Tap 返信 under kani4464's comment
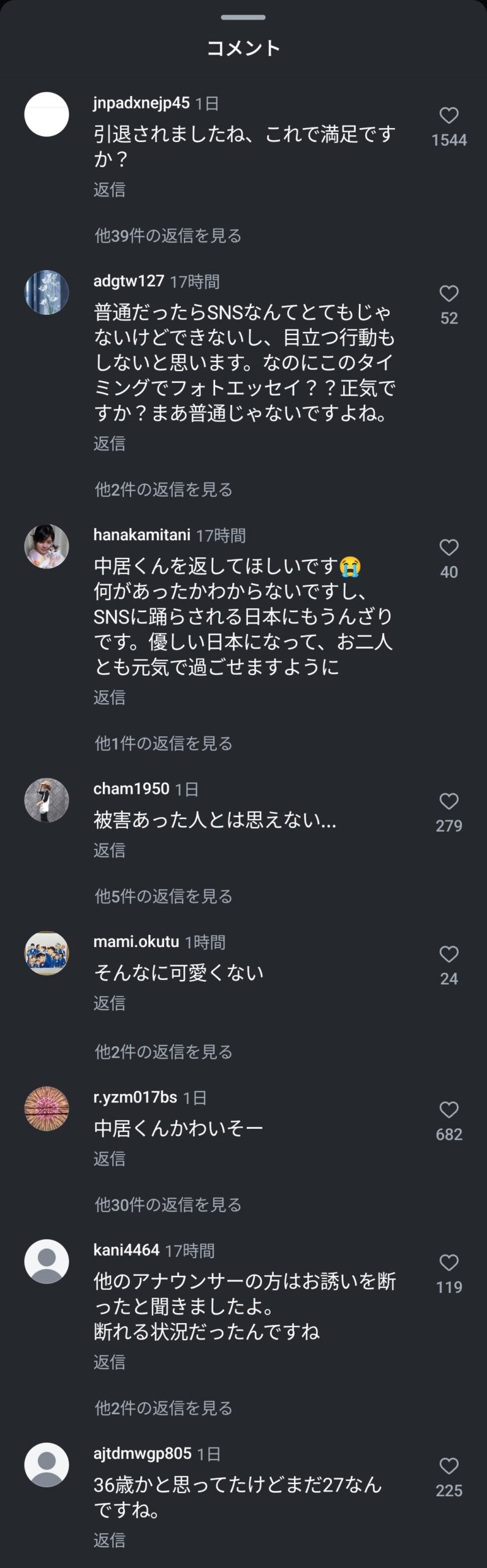487x1568 pixels. [109, 1362]
